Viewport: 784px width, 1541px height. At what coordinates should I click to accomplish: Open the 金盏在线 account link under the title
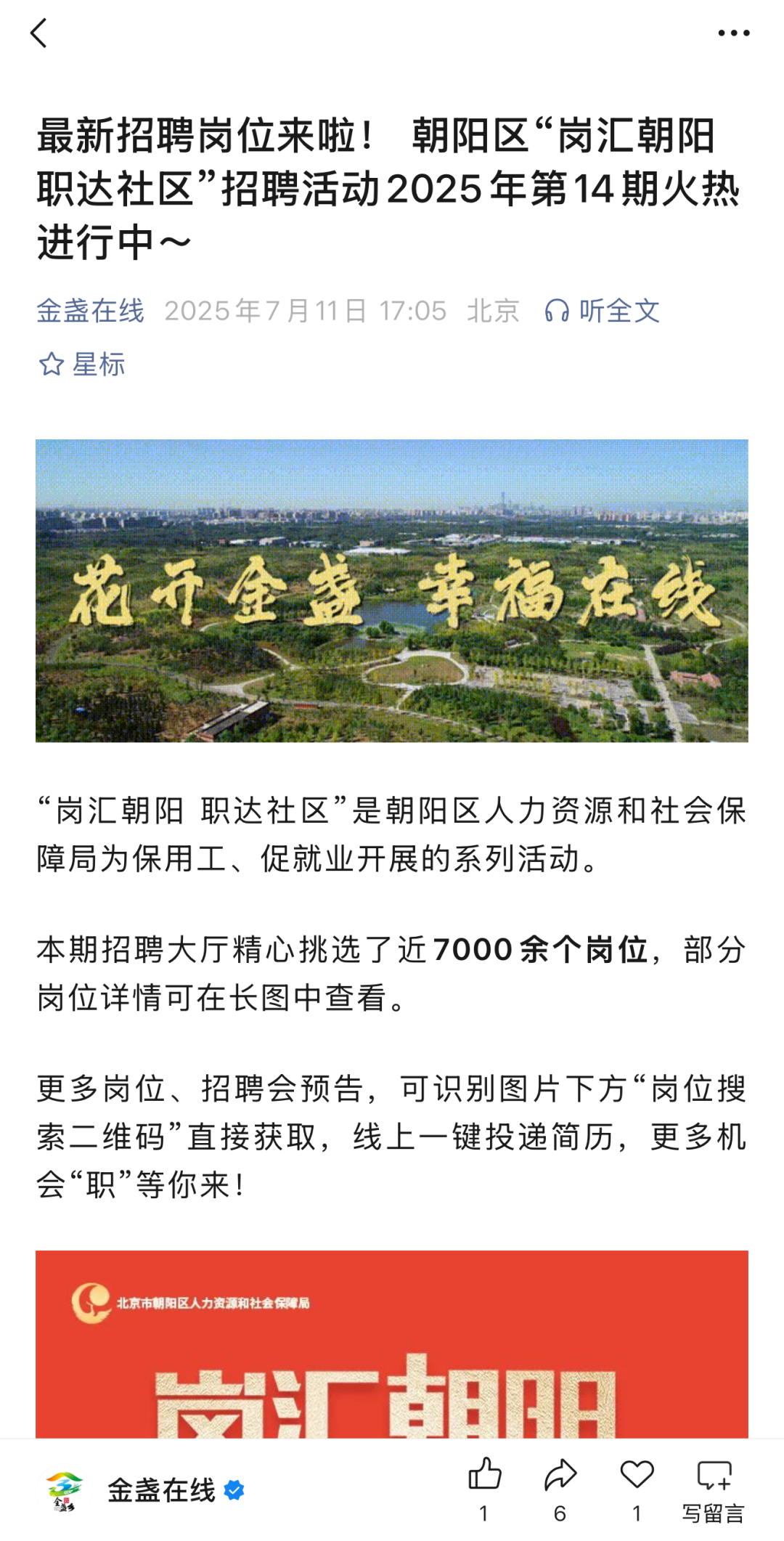(x=91, y=311)
